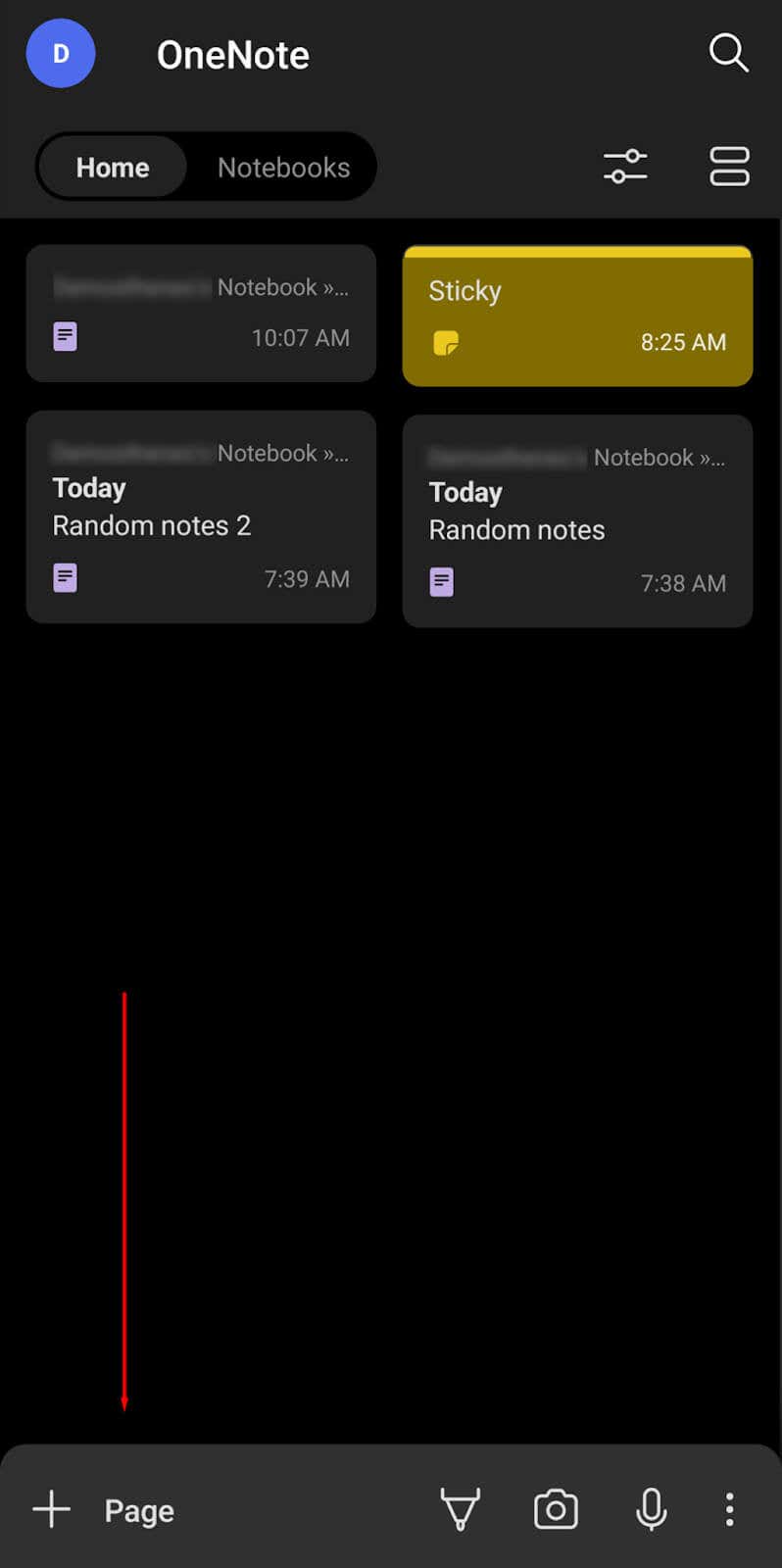Change the notes layout view

(729, 167)
